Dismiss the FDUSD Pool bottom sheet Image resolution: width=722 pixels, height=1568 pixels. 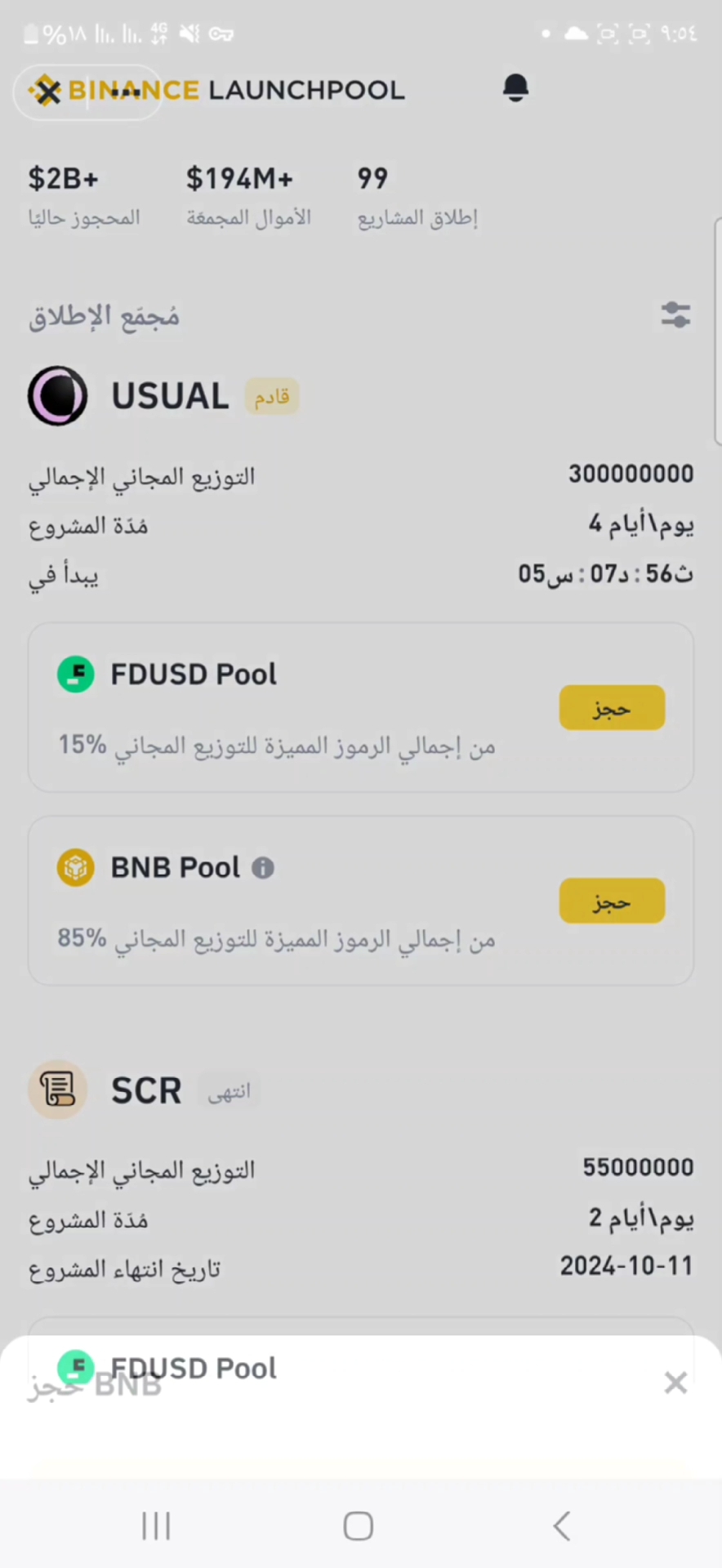pos(675,1383)
